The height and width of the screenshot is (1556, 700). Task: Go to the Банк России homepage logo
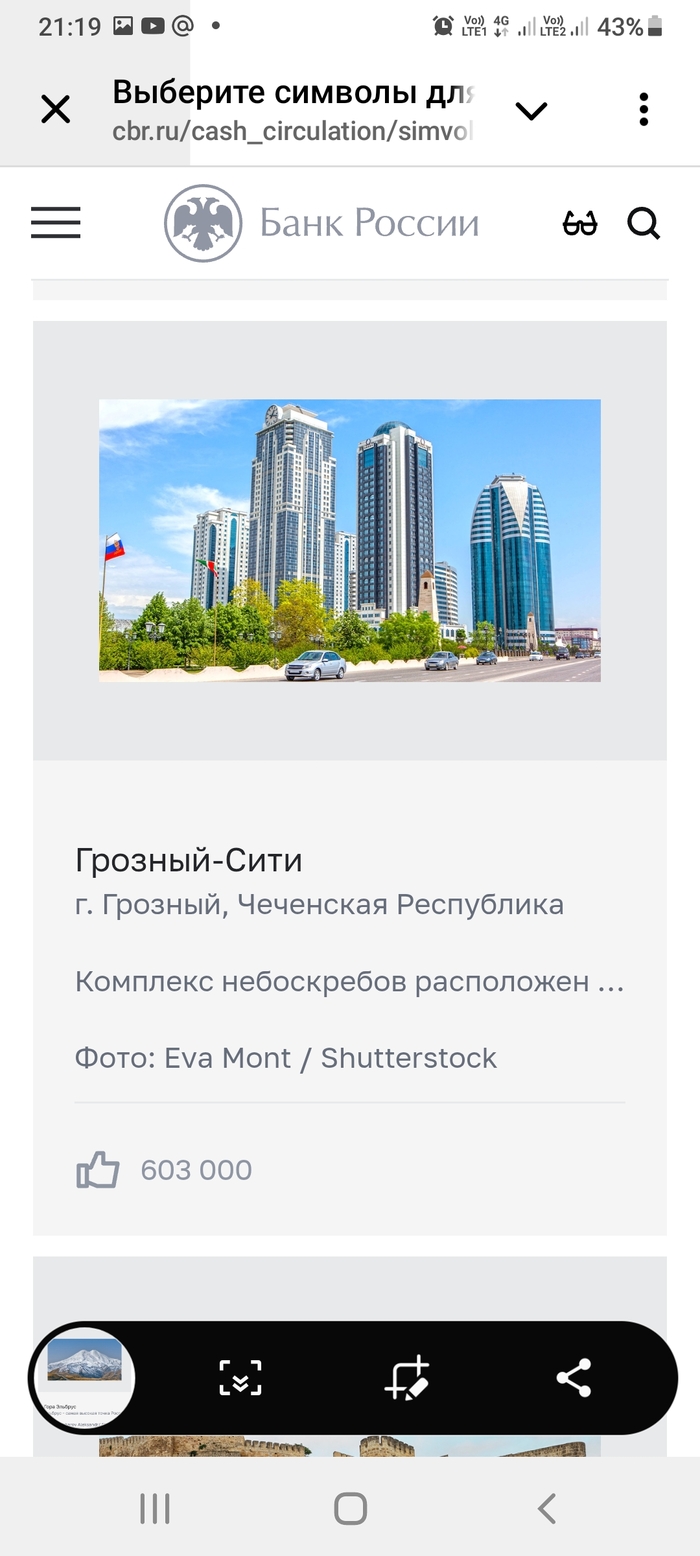(322, 223)
